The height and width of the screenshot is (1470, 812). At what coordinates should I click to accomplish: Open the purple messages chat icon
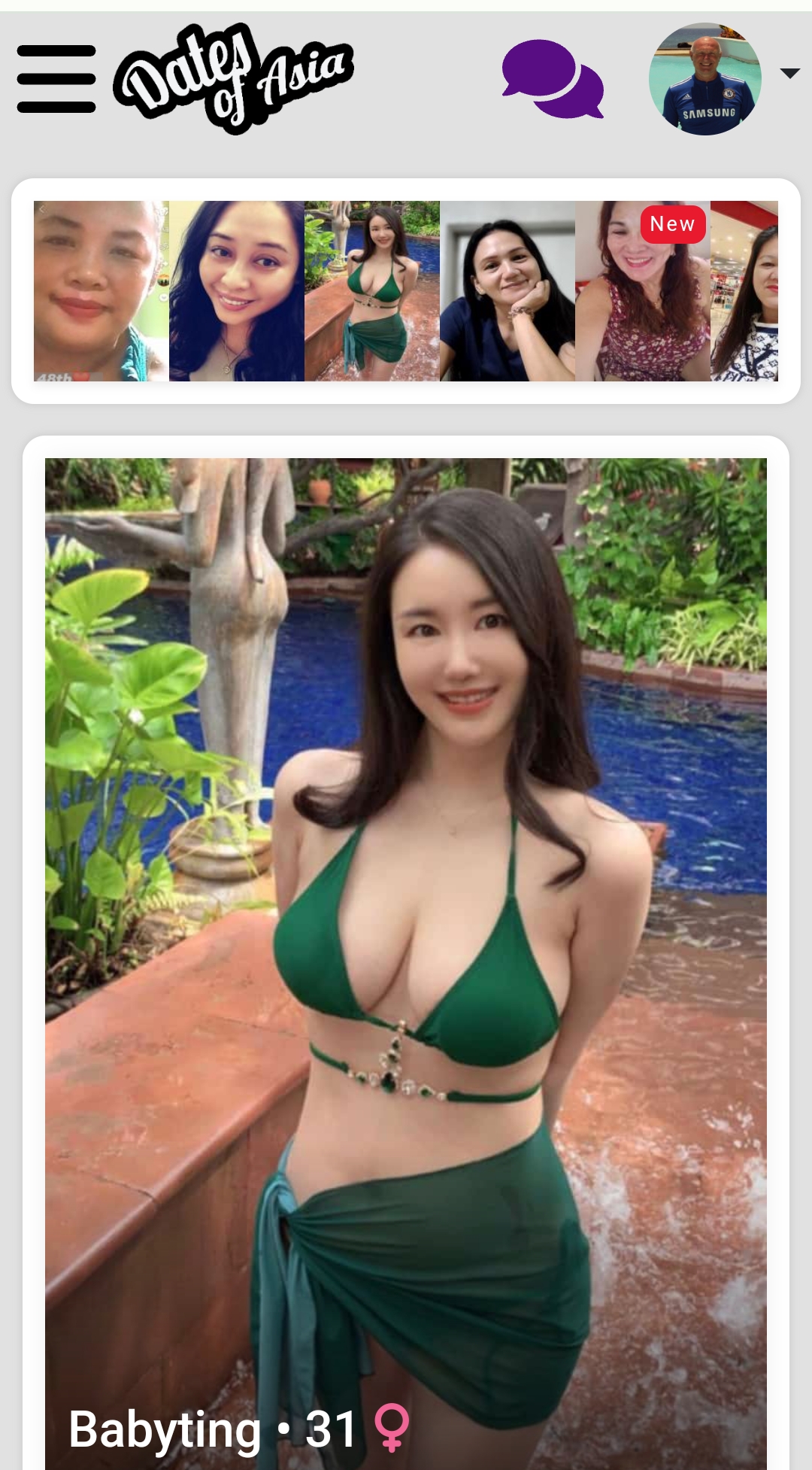[553, 79]
